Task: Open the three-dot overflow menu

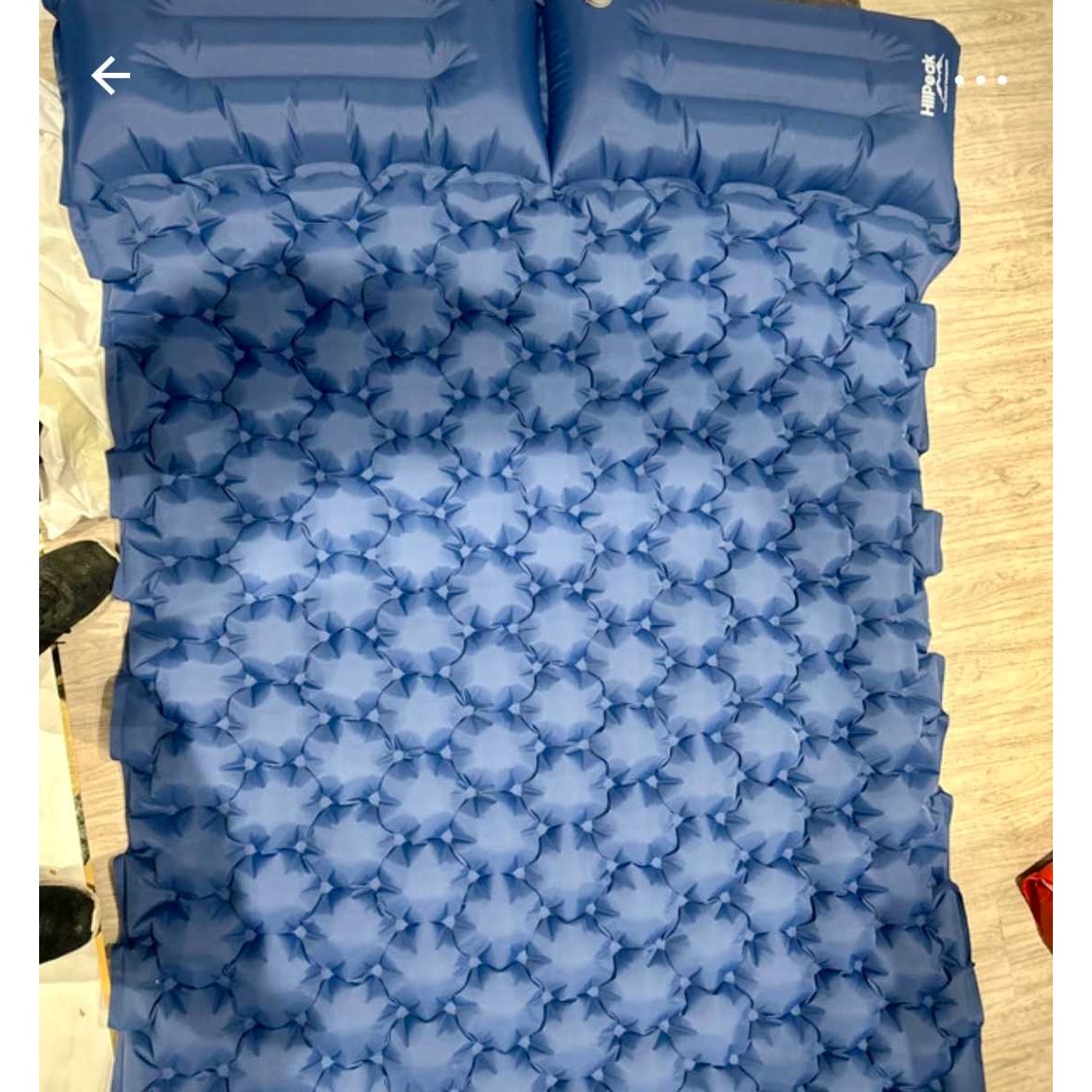Action: (x=981, y=80)
